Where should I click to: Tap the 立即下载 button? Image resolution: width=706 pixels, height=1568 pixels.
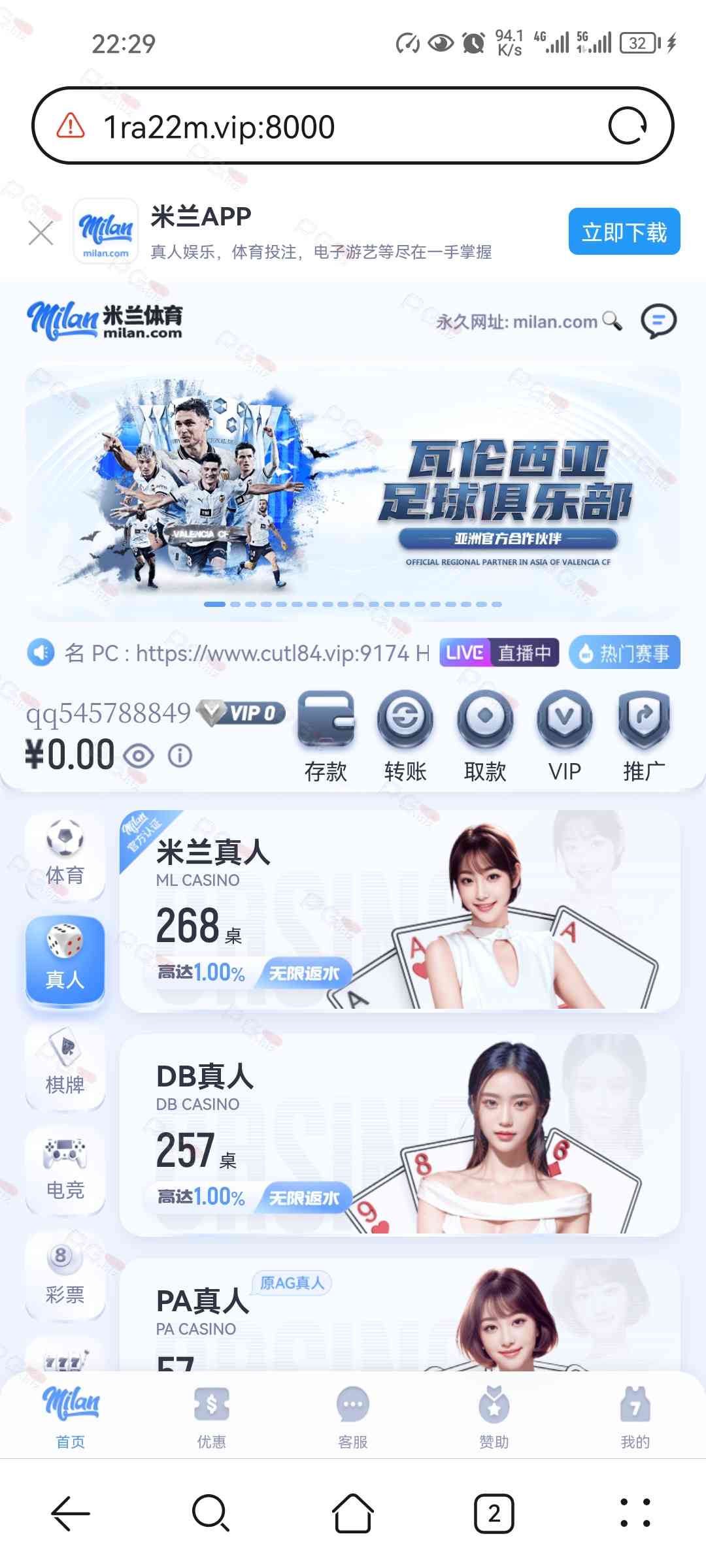(624, 232)
